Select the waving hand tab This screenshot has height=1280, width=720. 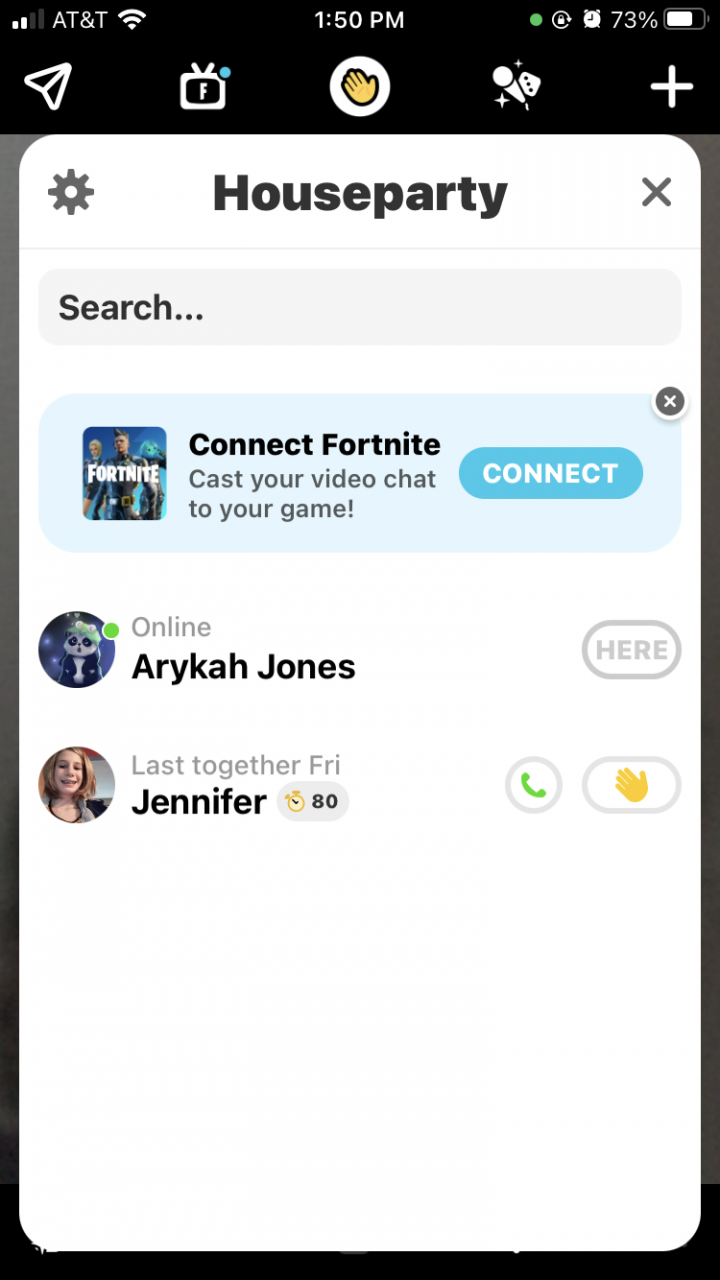click(x=360, y=88)
